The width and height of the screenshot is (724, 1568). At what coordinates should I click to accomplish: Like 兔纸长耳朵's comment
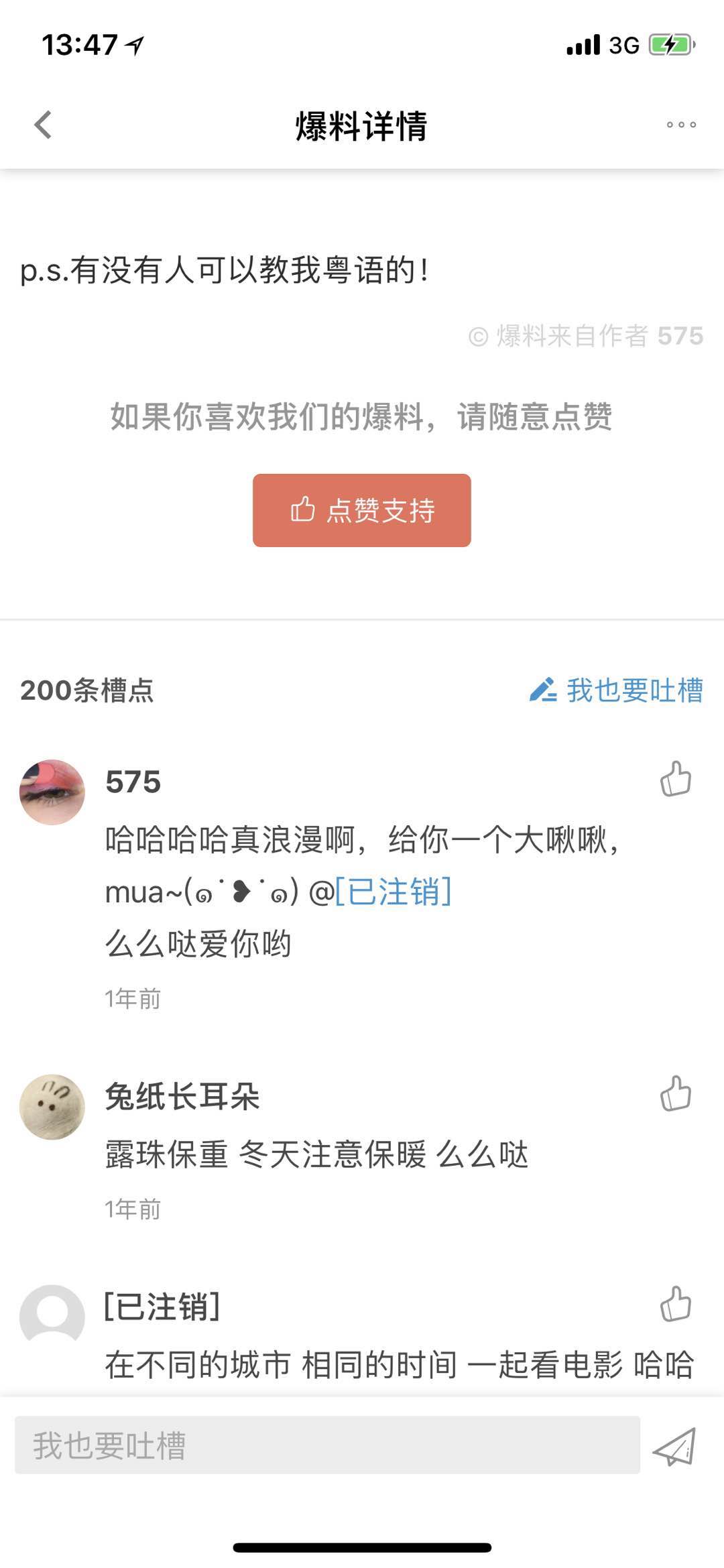coord(675,1094)
